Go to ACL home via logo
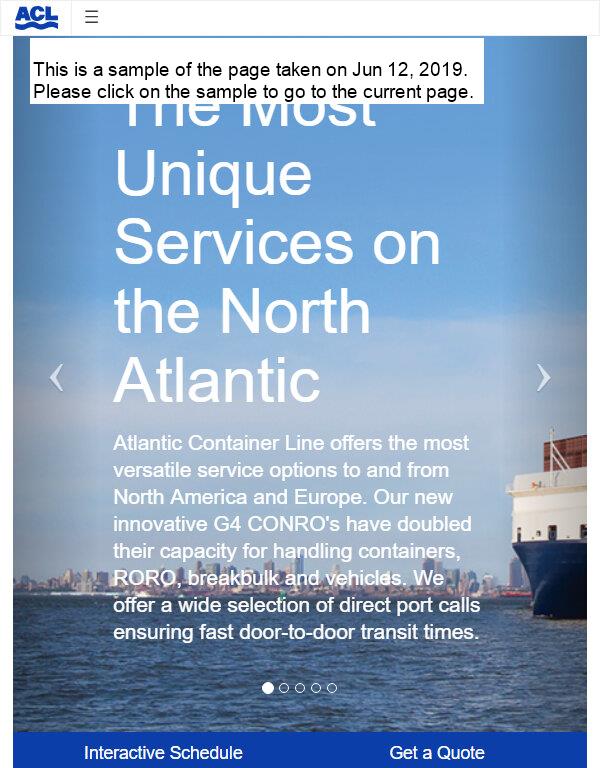The width and height of the screenshot is (600, 768). point(36,17)
